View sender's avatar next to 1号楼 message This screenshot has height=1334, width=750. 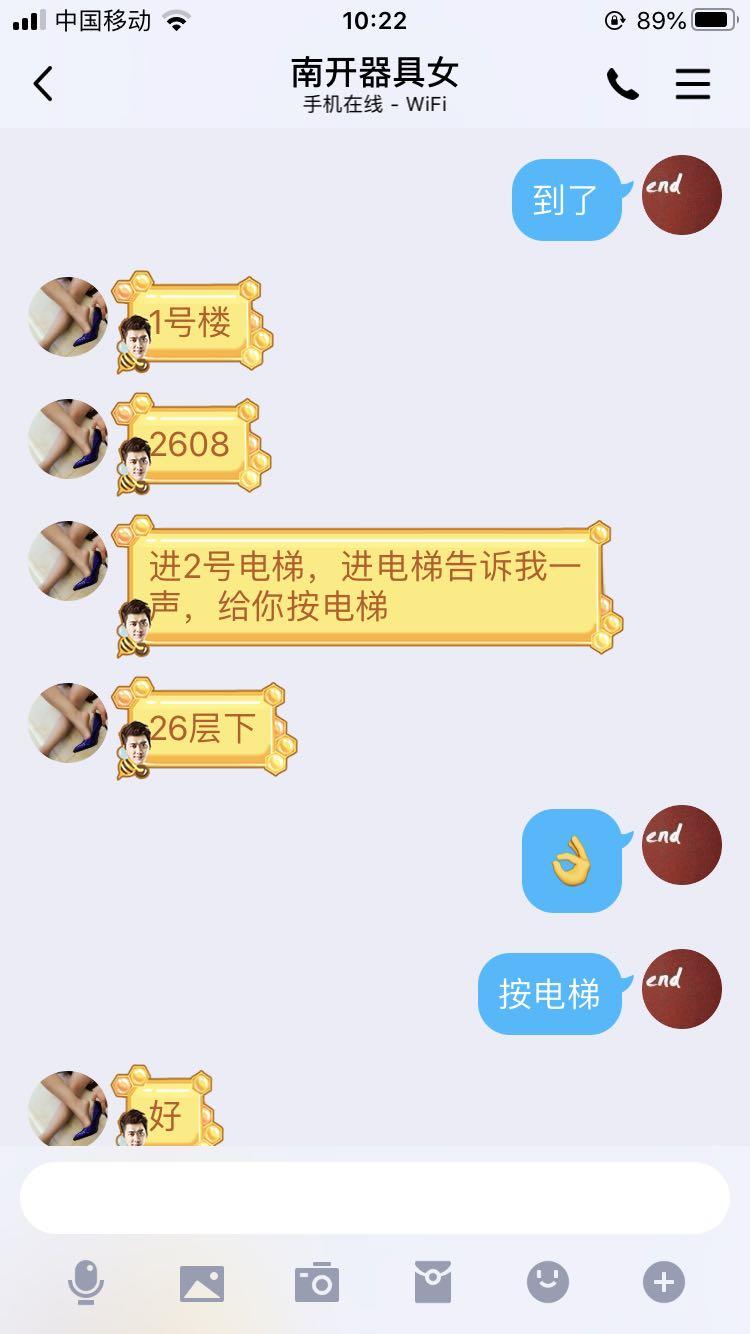[x=67, y=317]
